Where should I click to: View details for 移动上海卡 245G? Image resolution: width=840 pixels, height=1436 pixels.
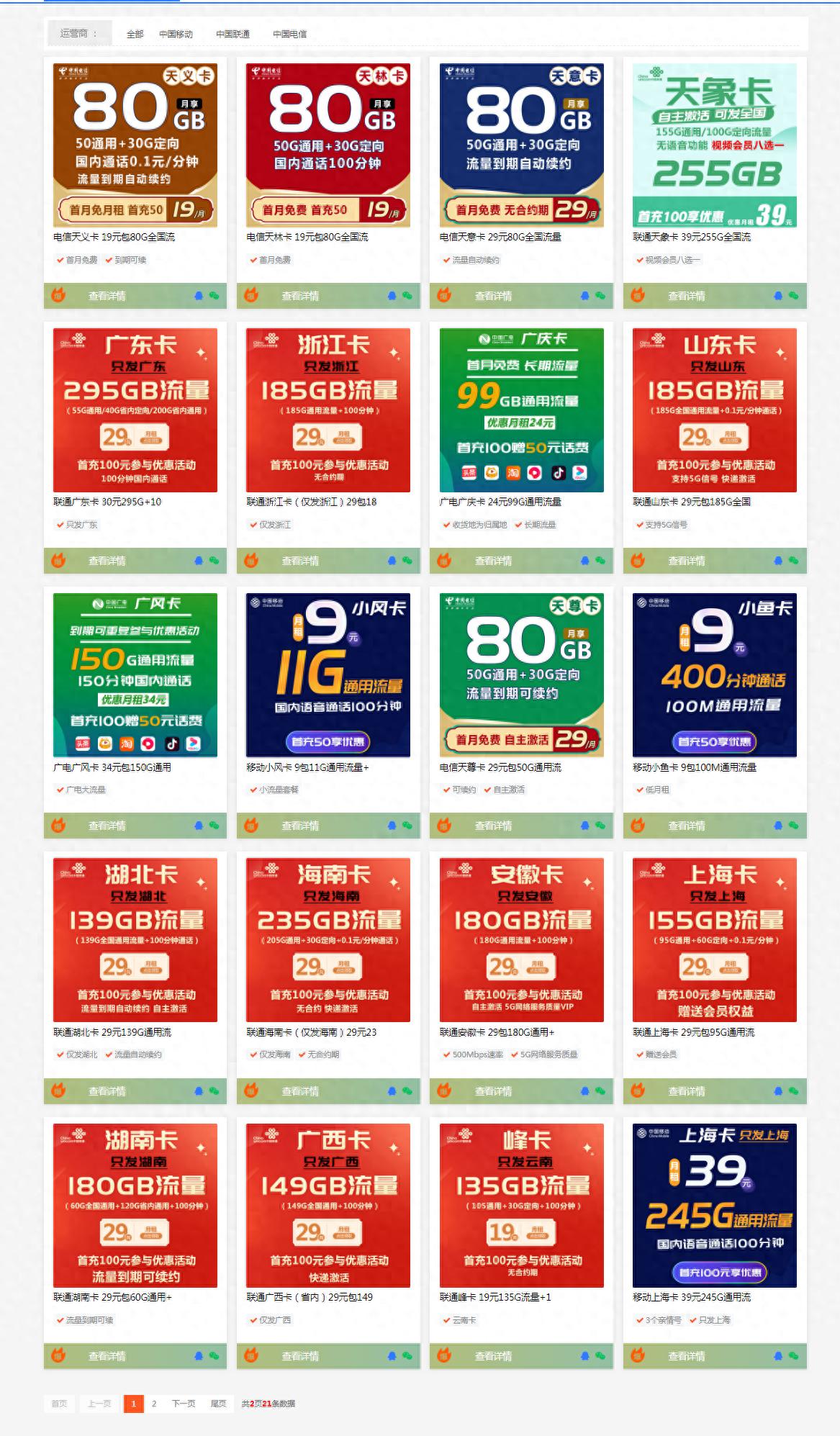[x=687, y=1356]
